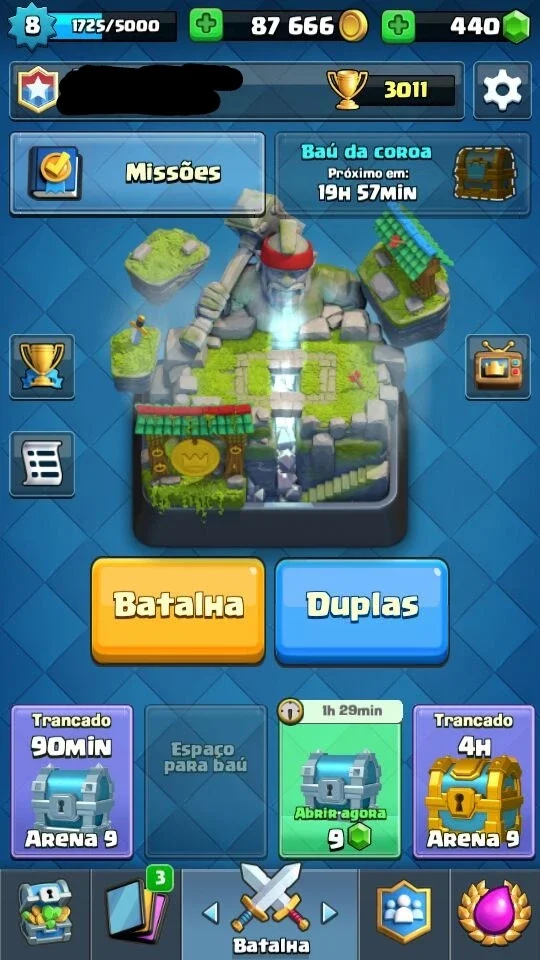Open the unlocking chest now for 9 gems
The height and width of the screenshot is (960, 540).
pyautogui.click(x=340, y=781)
